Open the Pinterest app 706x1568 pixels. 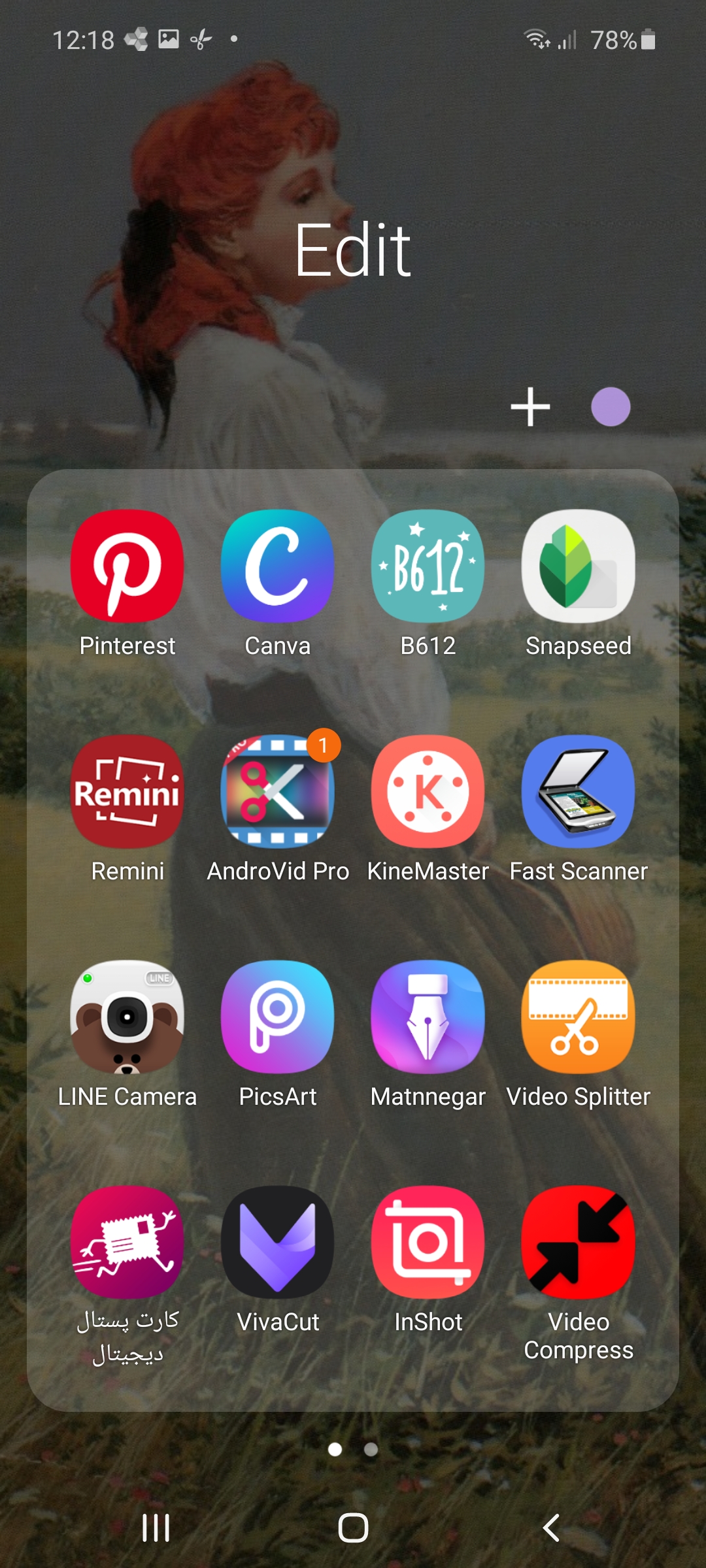[x=127, y=566]
